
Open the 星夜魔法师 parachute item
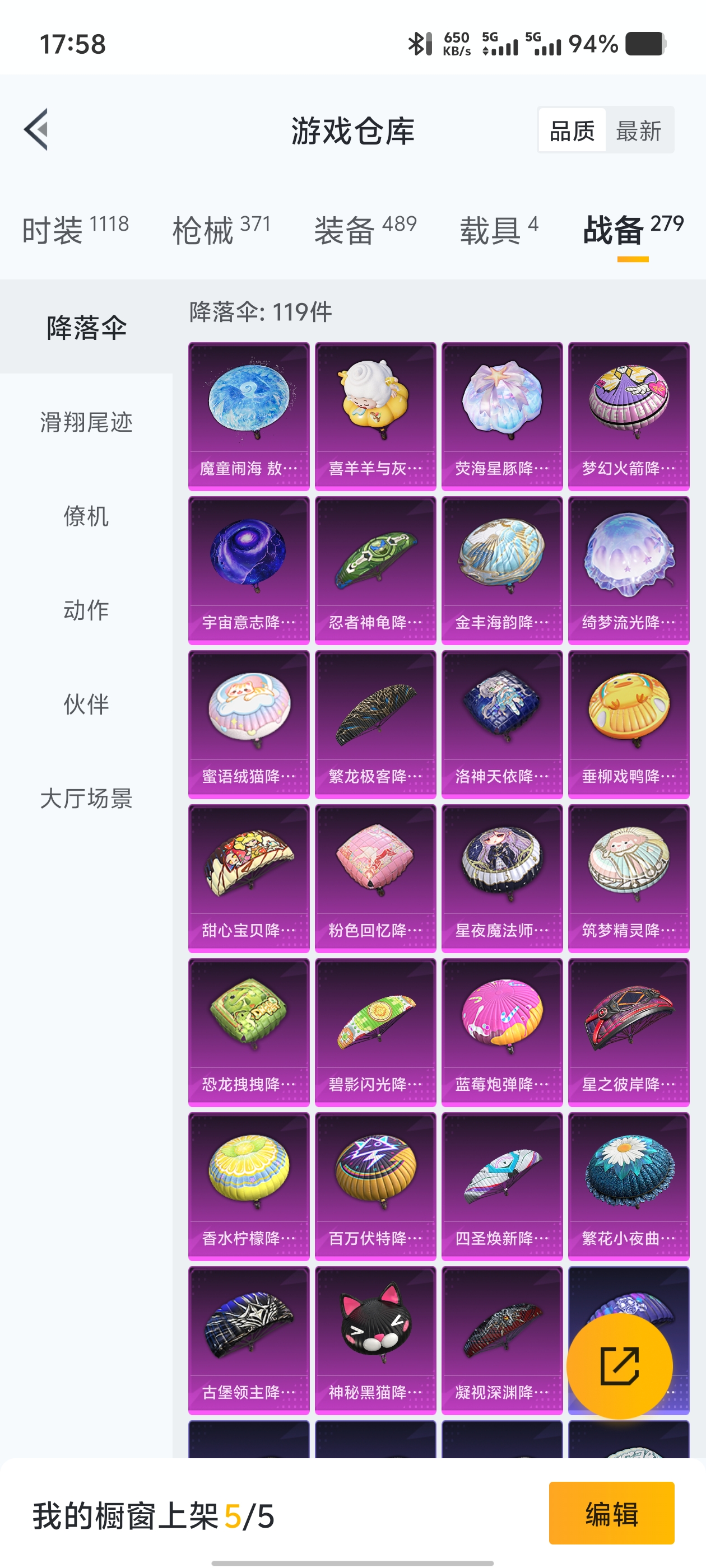(x=502, y=878)
